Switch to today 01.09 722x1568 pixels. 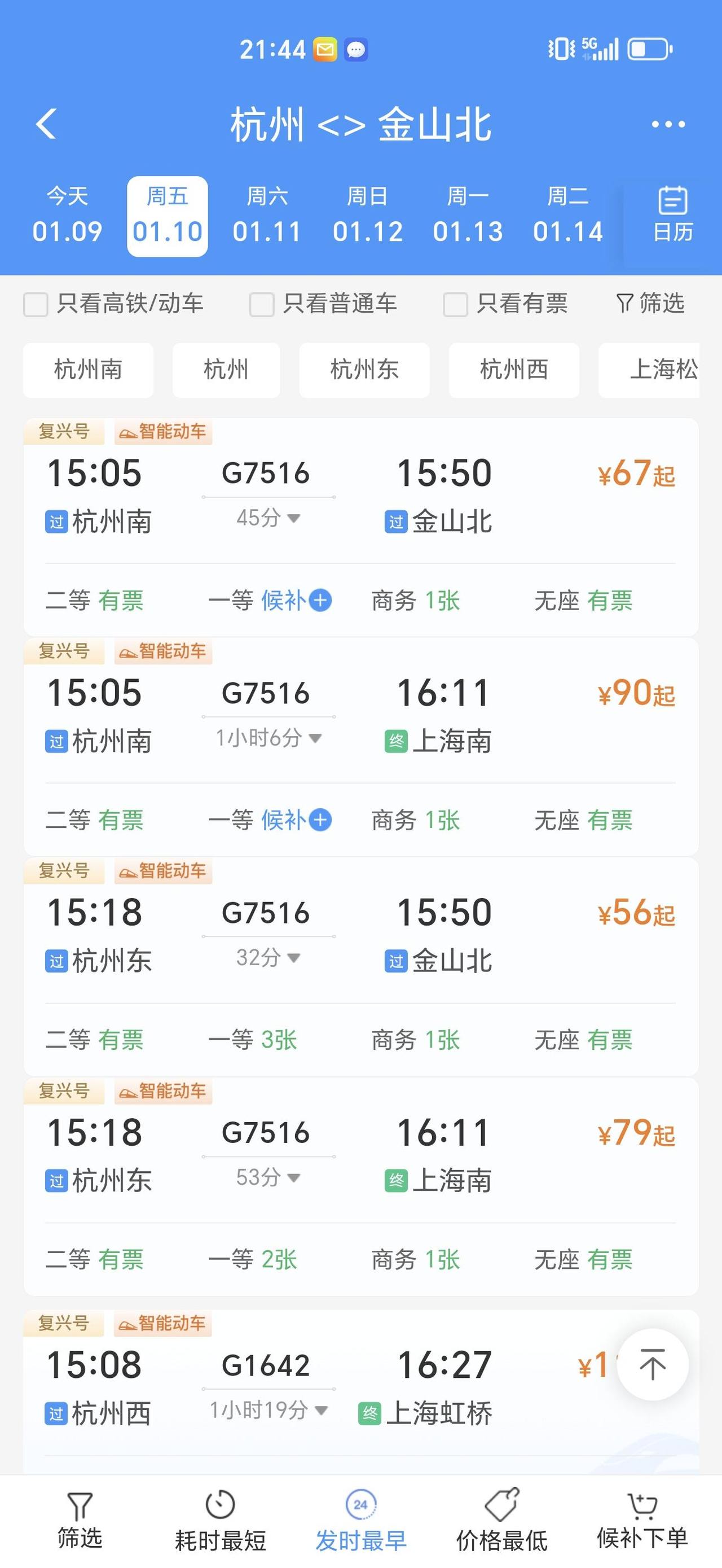(68, 215)
